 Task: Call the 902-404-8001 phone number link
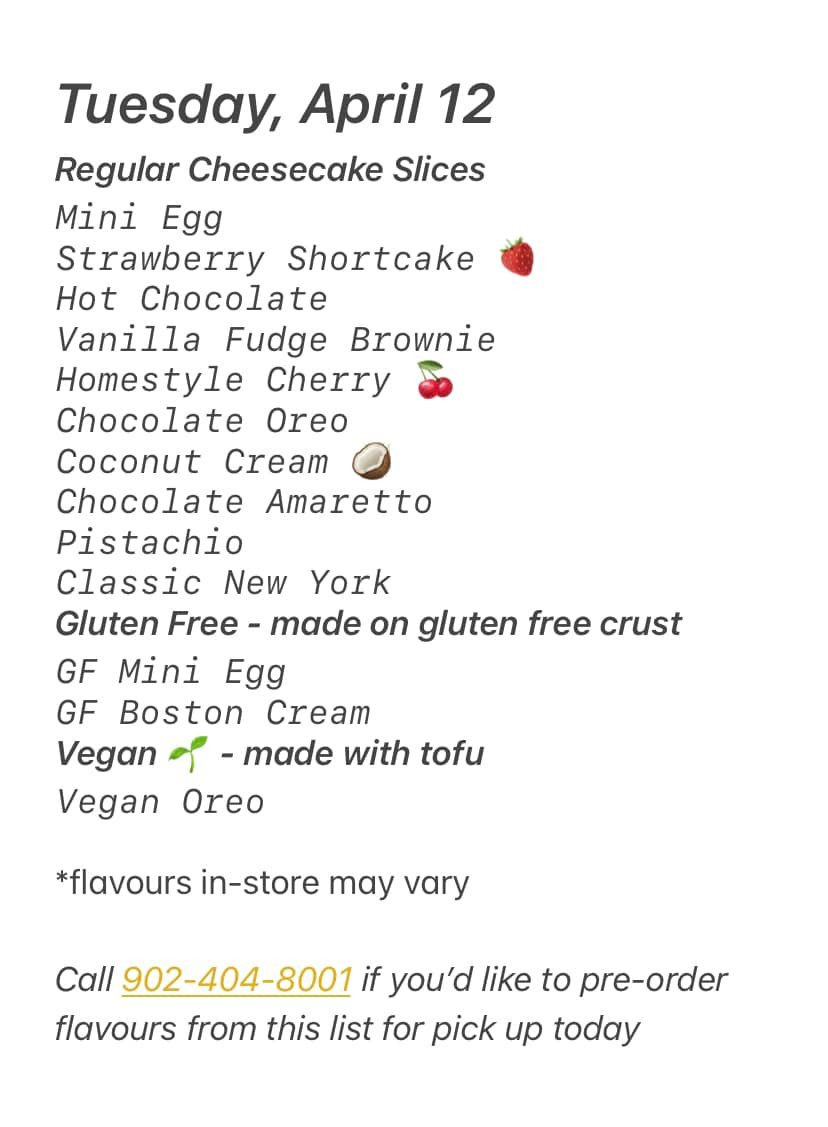point(236,979)
